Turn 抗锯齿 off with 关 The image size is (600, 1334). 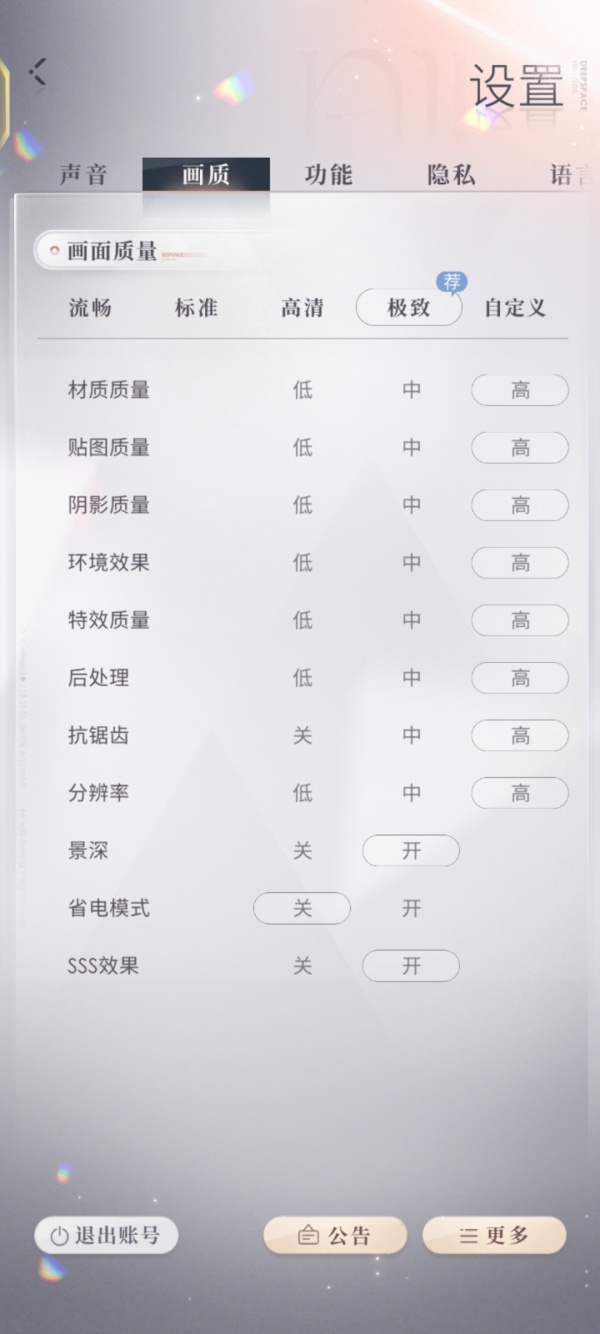pos(303,736)
